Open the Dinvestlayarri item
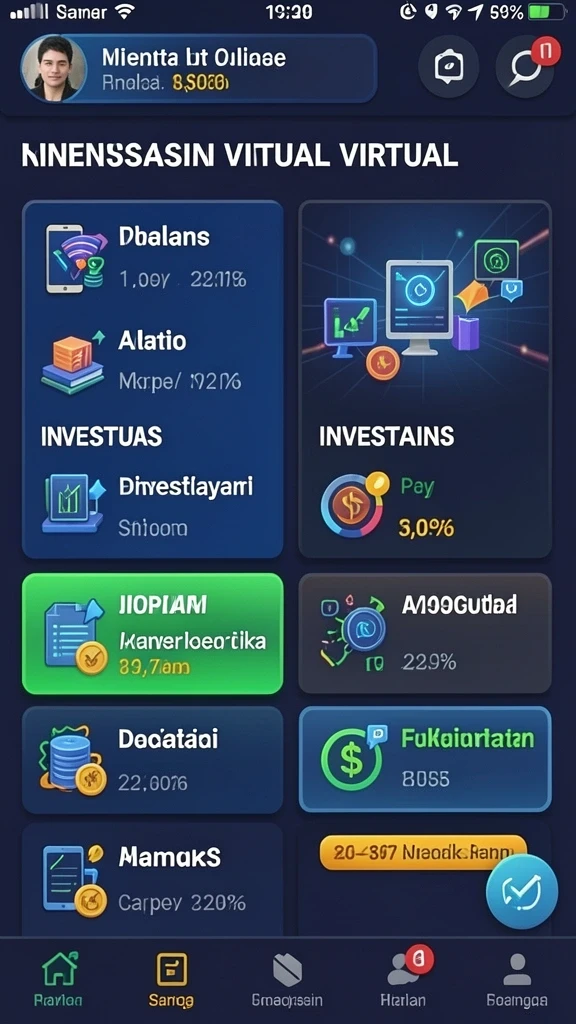Image resolution: width=576 pixels, height=1024 pixels. point(153,505)
